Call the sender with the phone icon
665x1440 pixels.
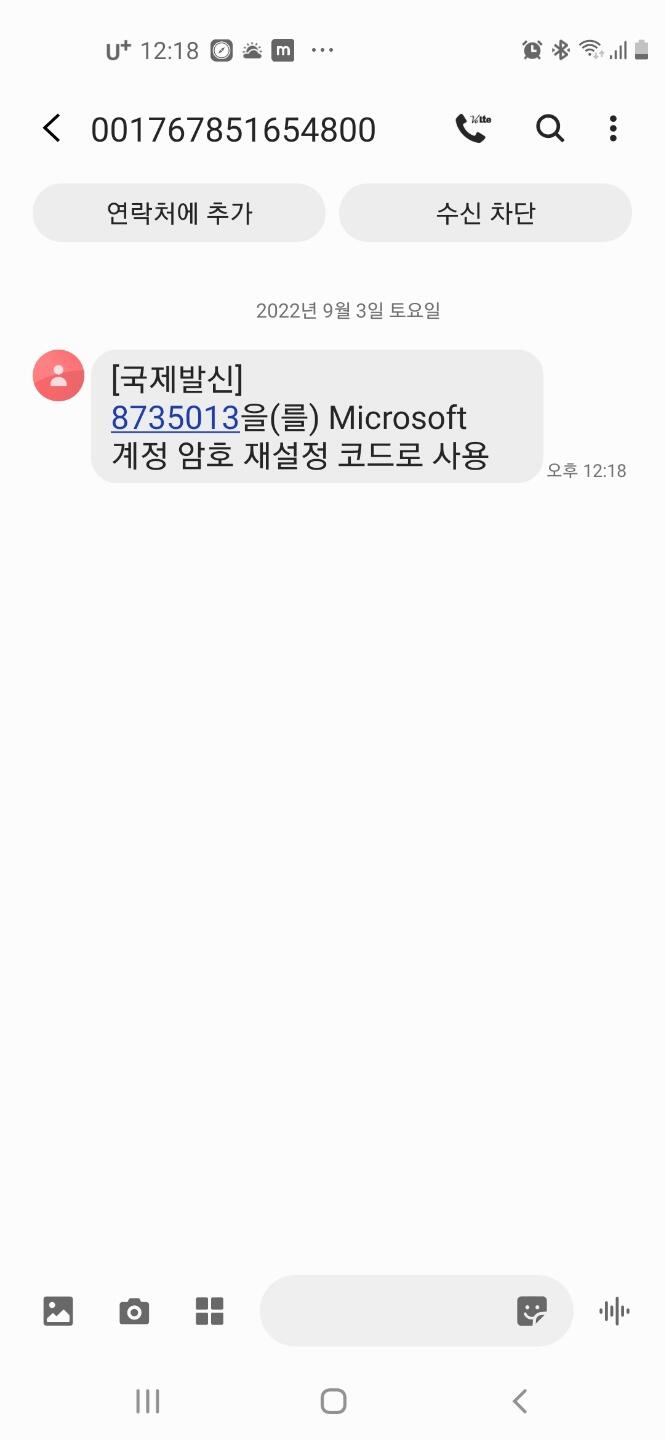[471, 128]
